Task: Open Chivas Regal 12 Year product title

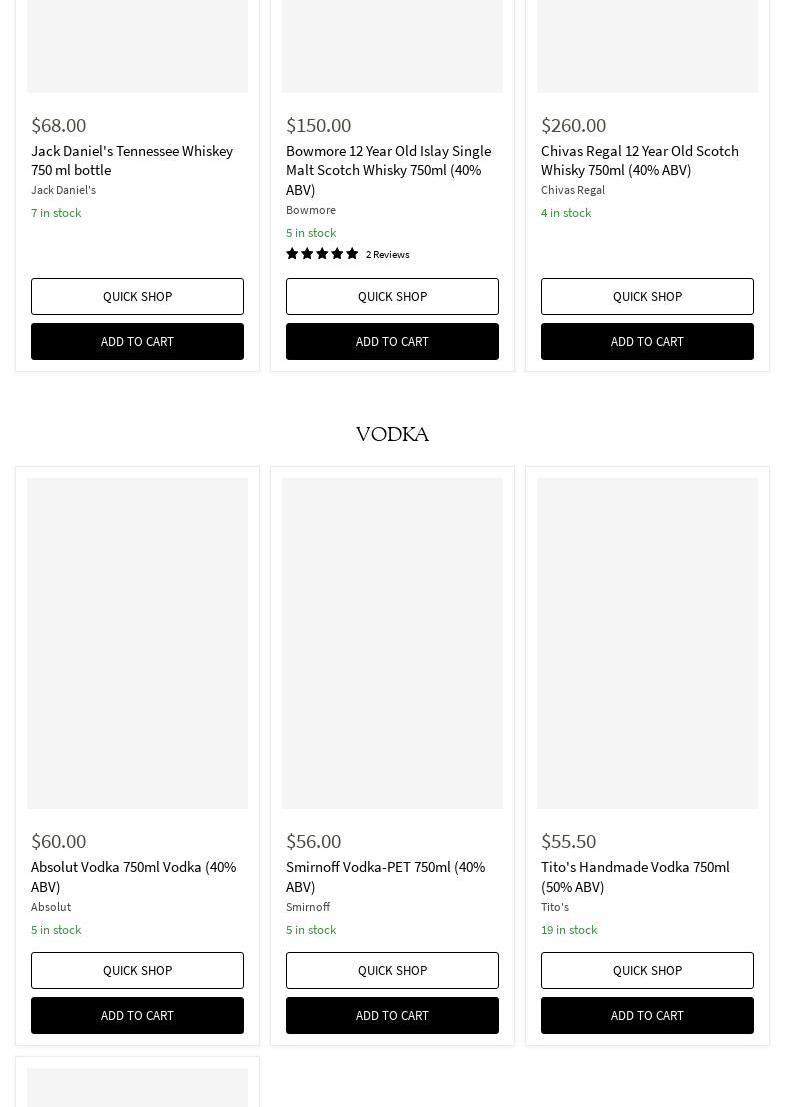Action: coord(639,160)
